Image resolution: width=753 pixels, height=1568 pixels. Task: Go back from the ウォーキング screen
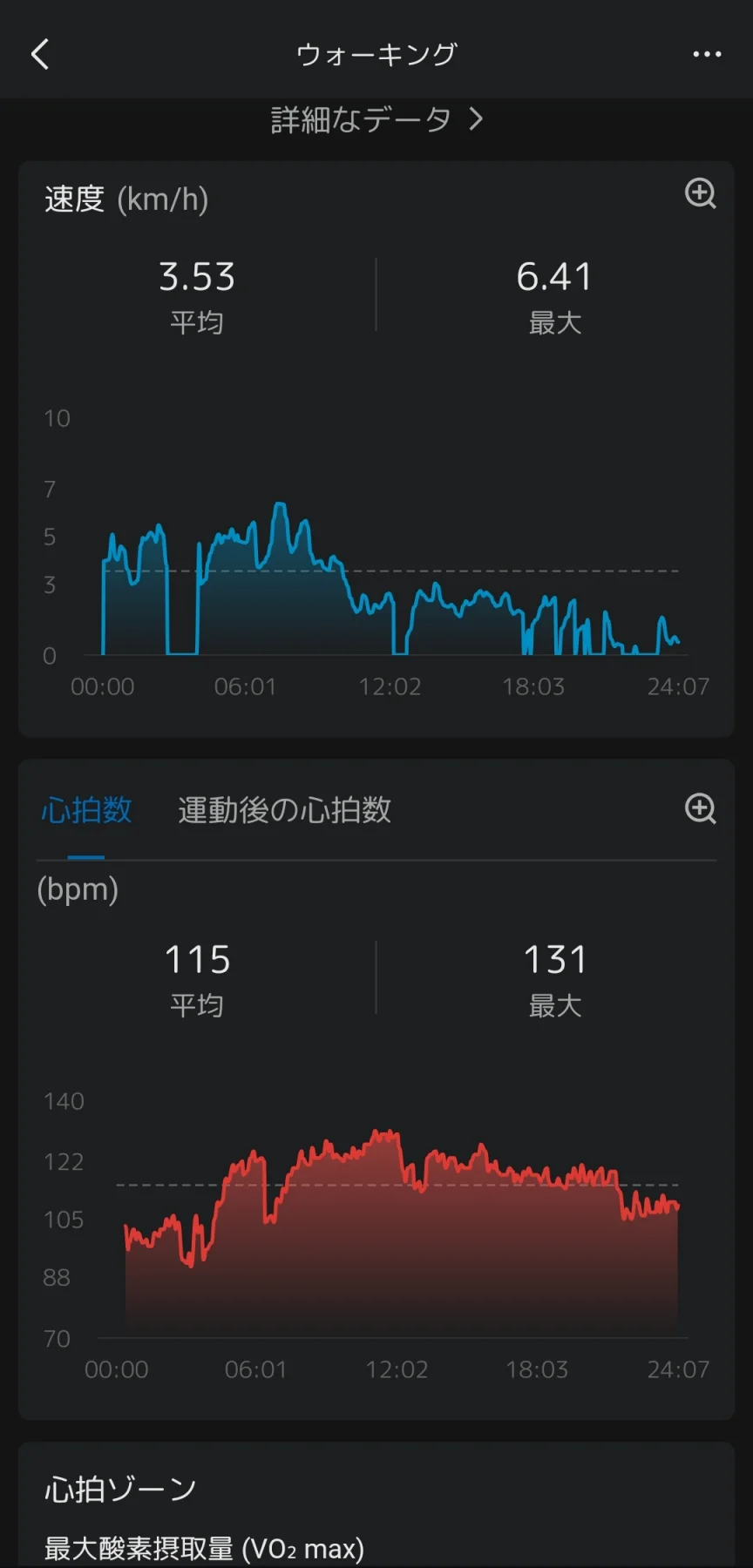[x=40, y=54]
